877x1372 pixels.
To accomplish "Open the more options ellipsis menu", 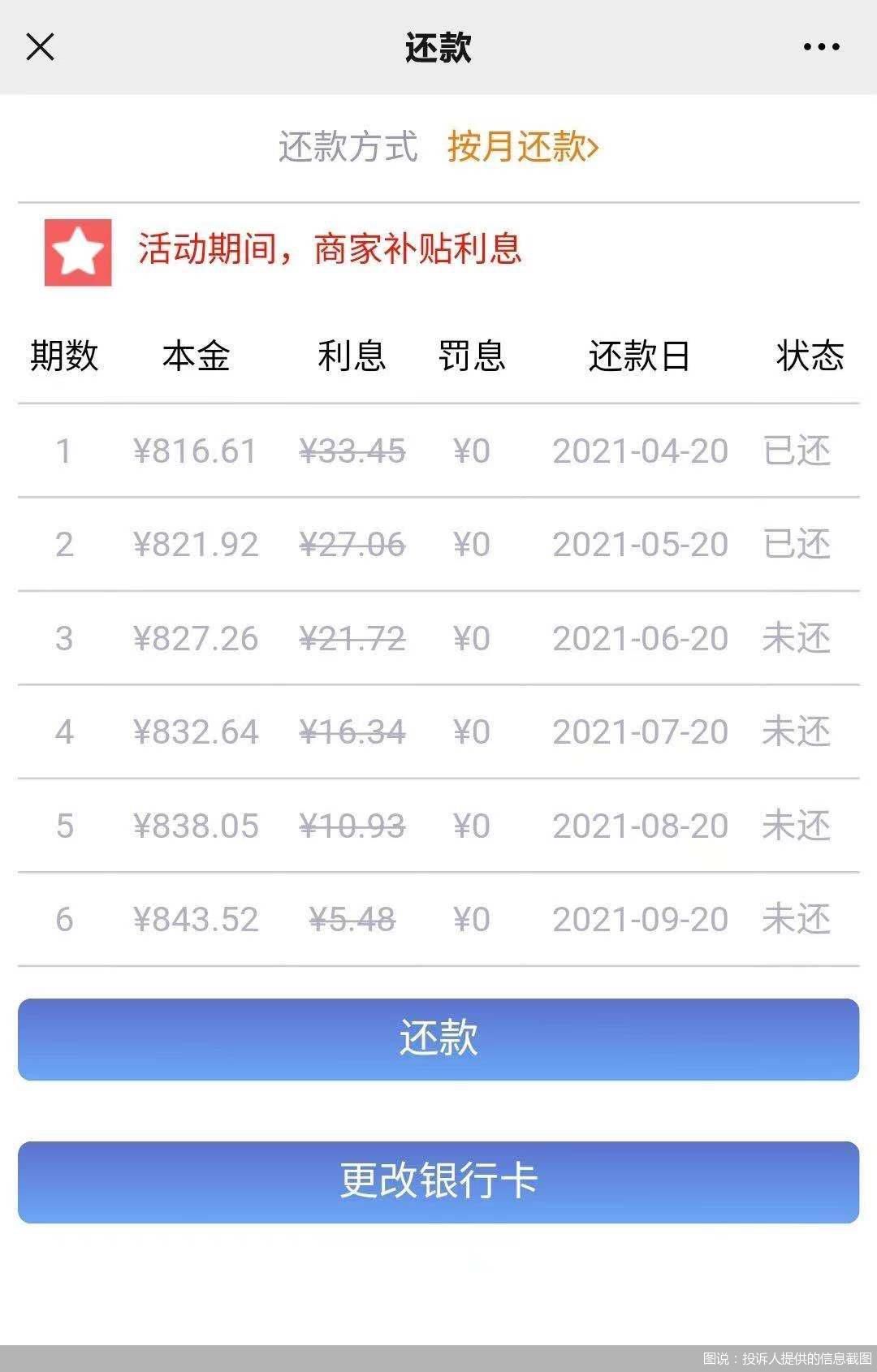I will pyautogui.click(x=820, y=46).
